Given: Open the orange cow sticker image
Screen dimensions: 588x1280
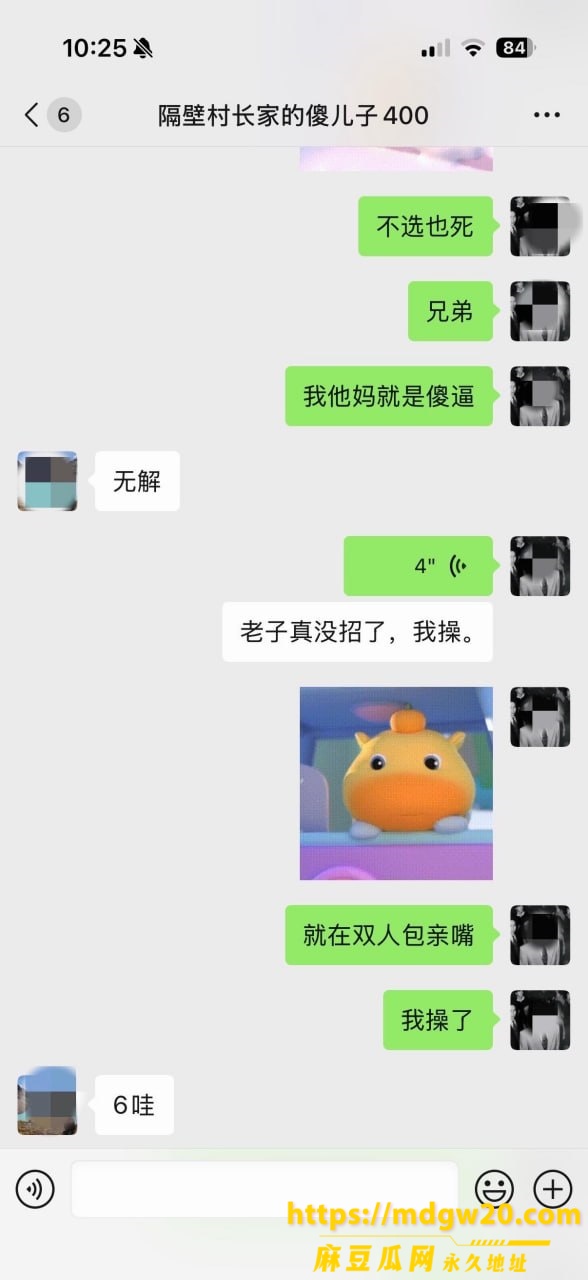Looking at the screenshot, I should (x=396, y=783).
